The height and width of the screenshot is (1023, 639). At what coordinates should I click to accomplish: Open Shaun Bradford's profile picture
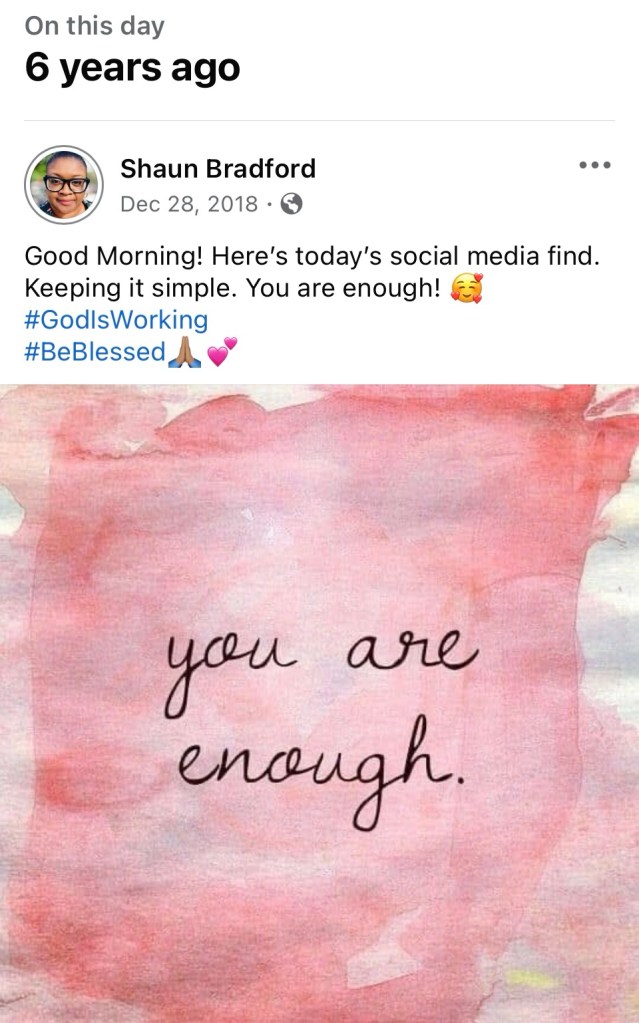point(63,185)
